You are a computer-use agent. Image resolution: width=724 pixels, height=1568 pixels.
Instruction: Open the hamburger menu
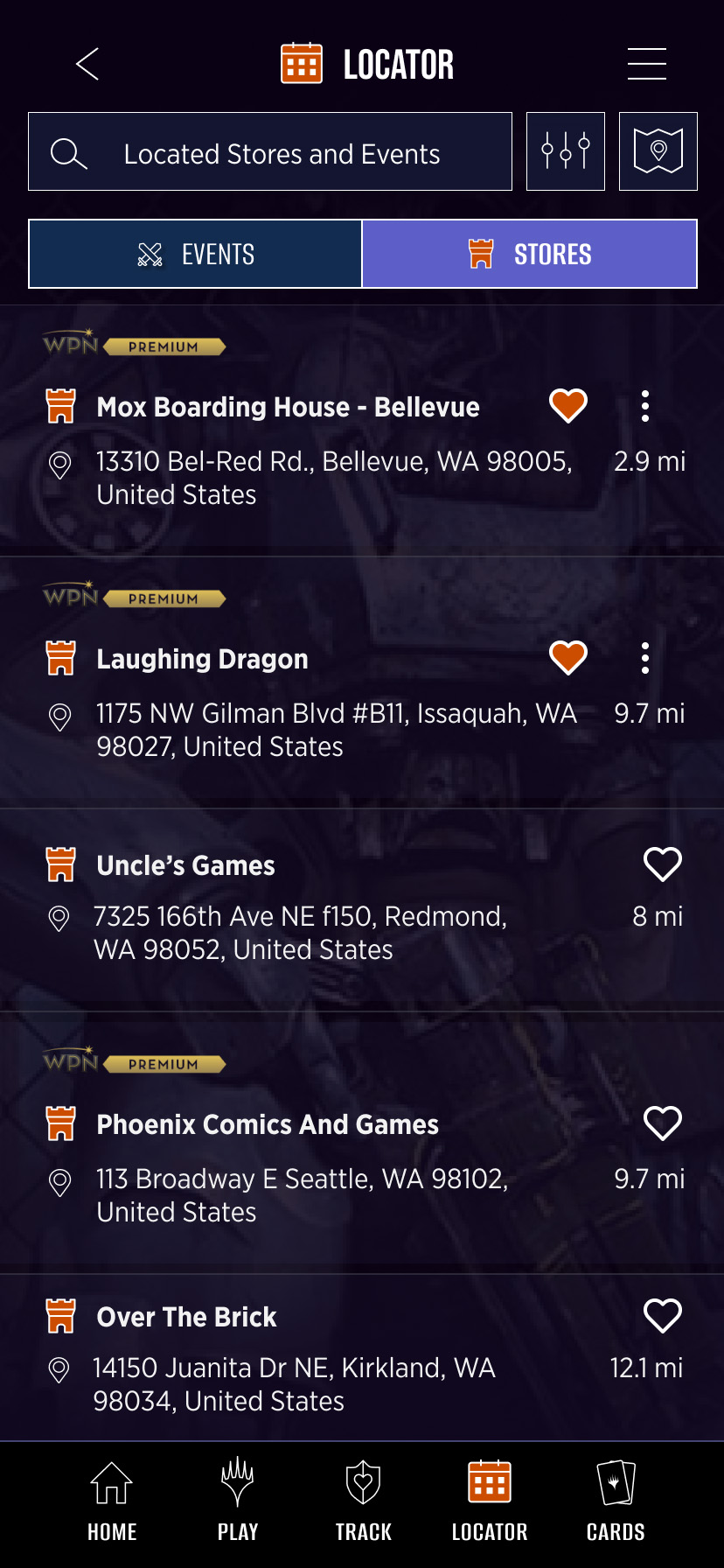pyautogui.click(x=646, y=64)
